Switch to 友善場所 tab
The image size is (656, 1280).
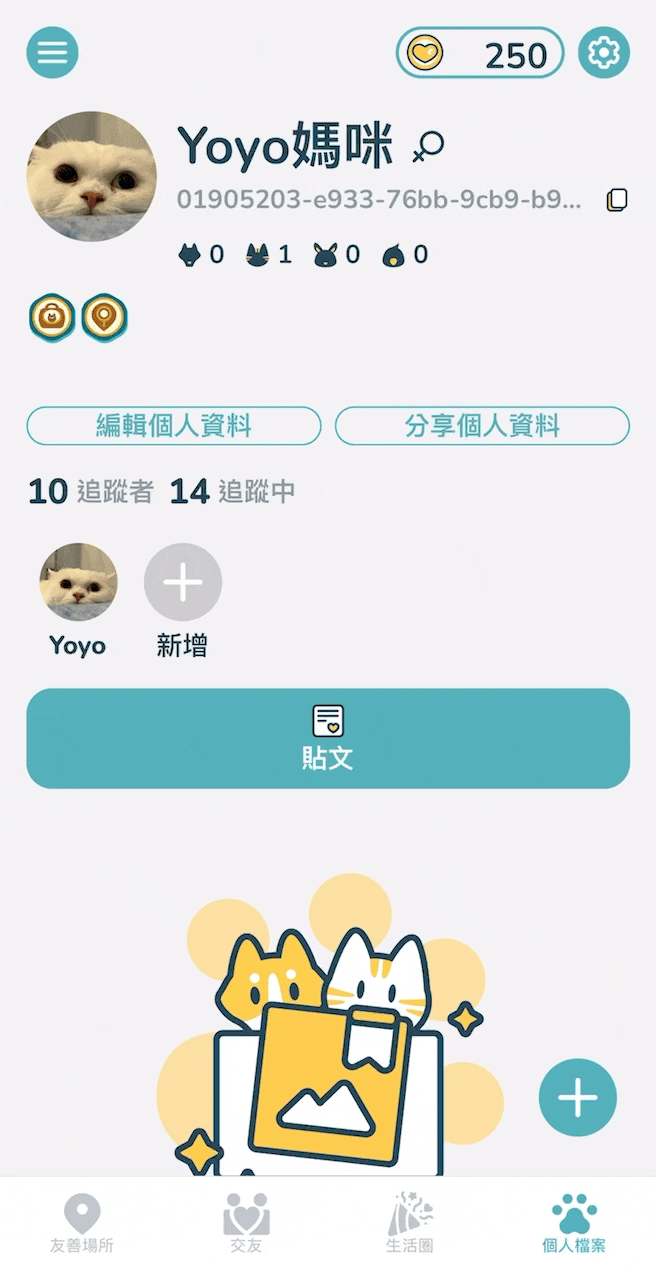click(x=82, y=1224)
